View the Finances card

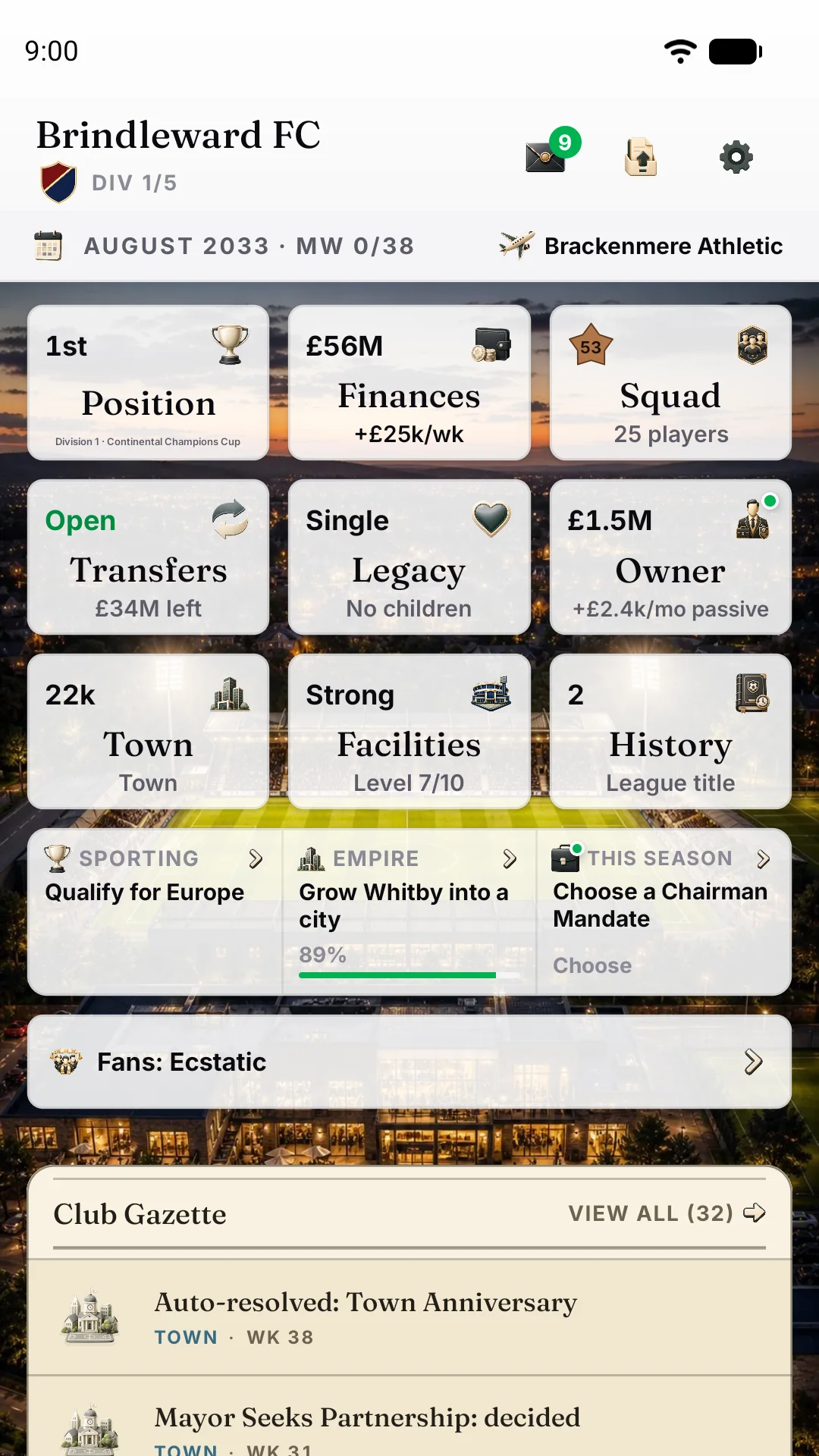pos(409,382)
